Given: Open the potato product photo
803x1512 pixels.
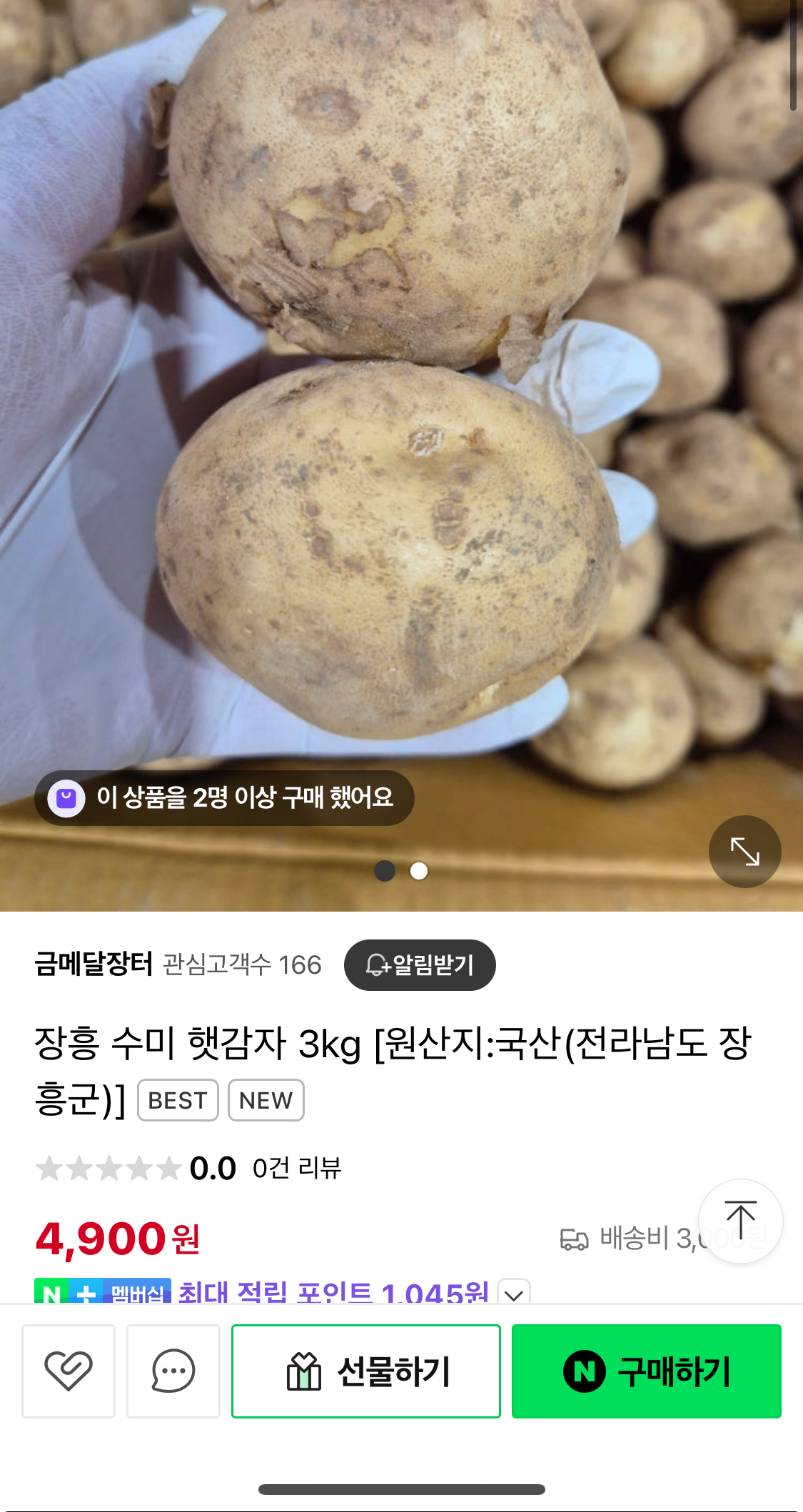Looking at the screenshot, I should (400, 428).
